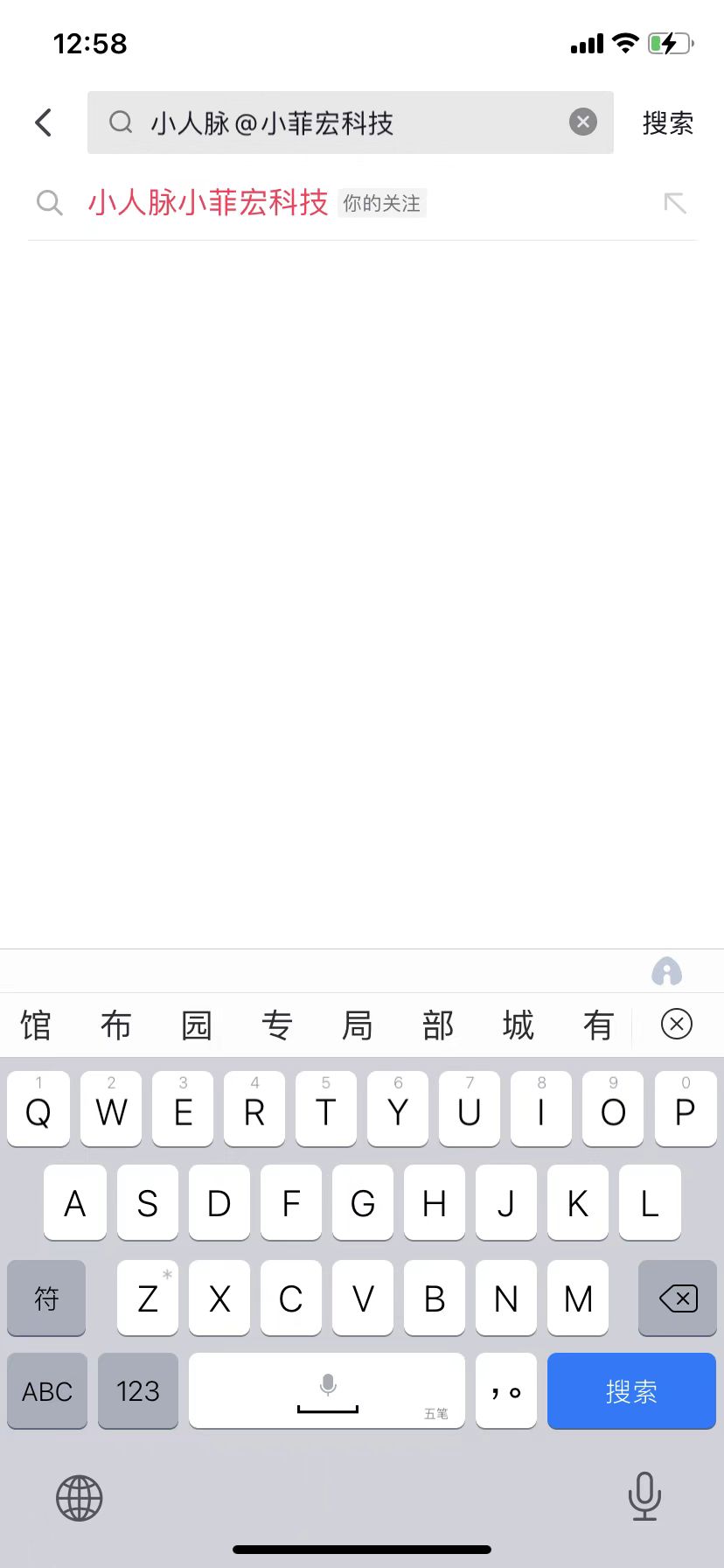Switch keyboard to 123 numbers
The image size is (724, 1568).
(x=138, y=1390)
